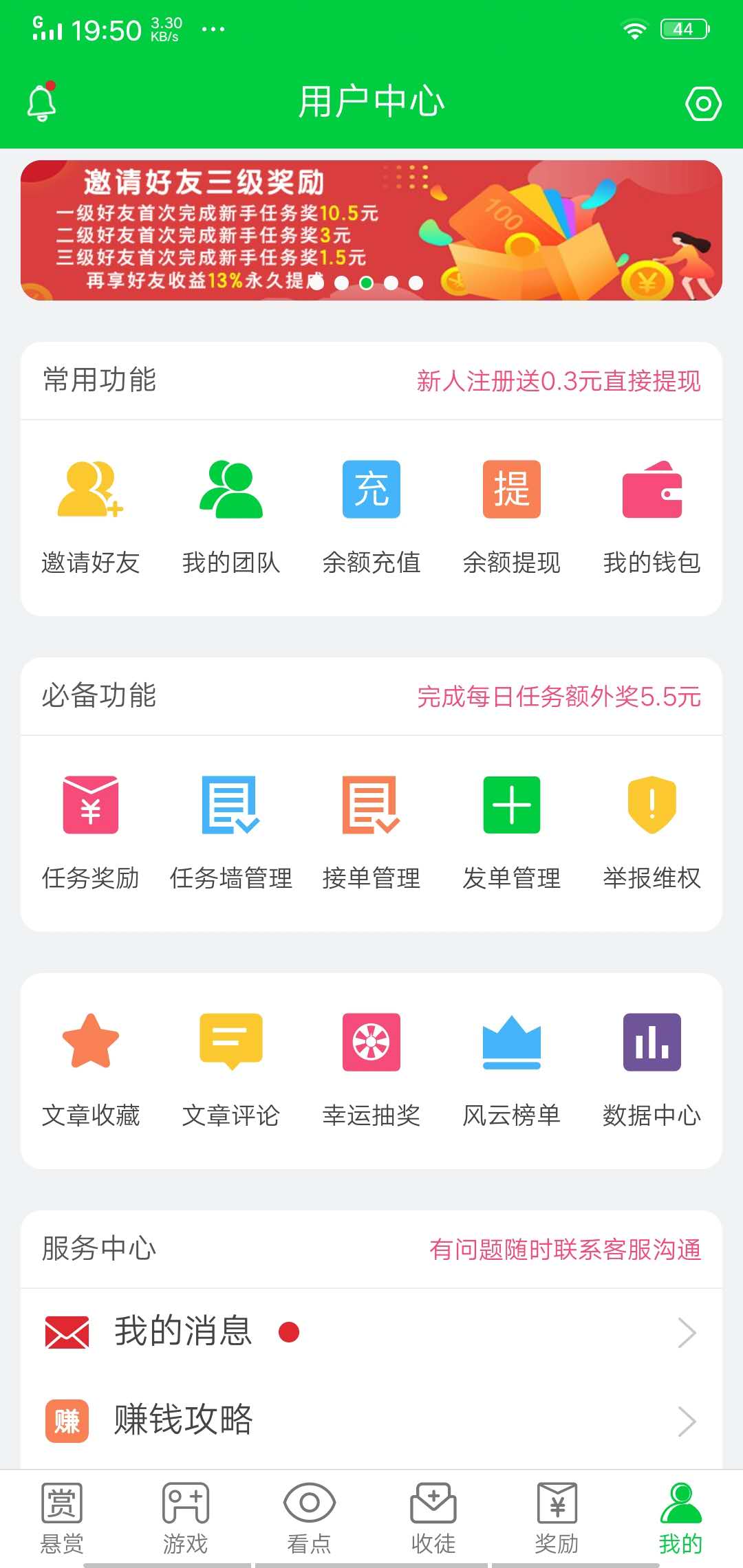Open 发单管理 order posting management

point(512,832)
